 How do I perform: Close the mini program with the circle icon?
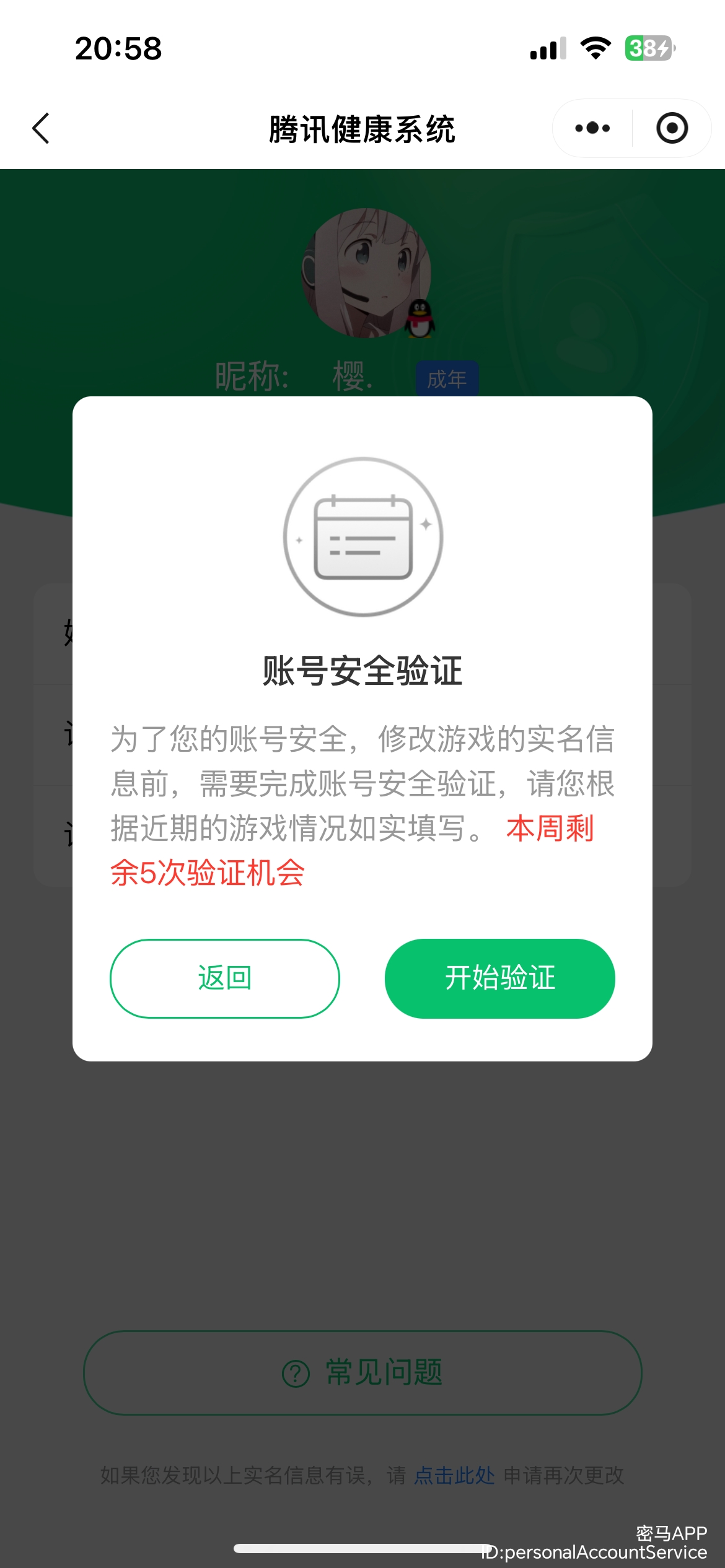(x=672, y=128)
